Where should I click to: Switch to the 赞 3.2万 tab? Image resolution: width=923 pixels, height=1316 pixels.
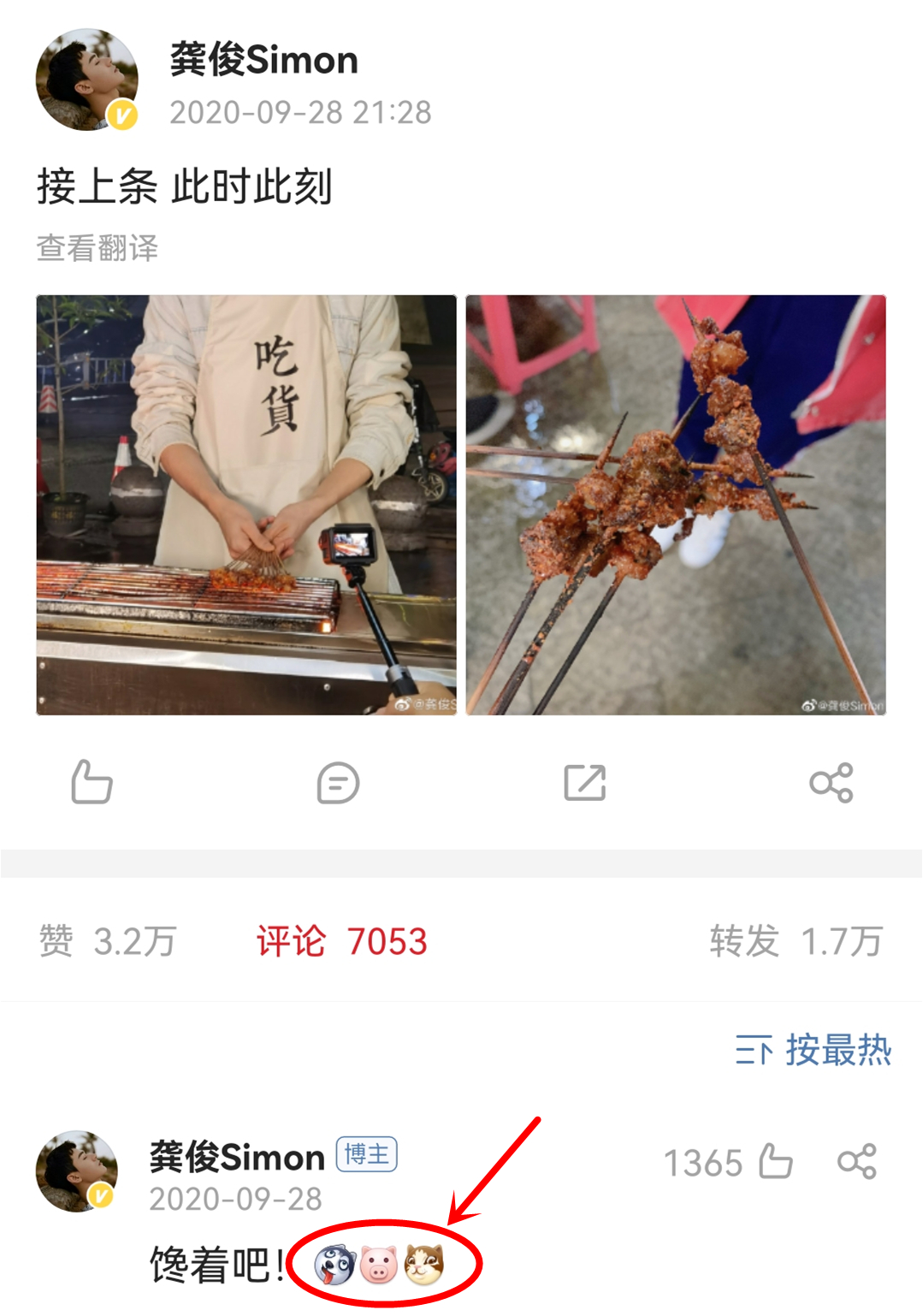[108, 941]
